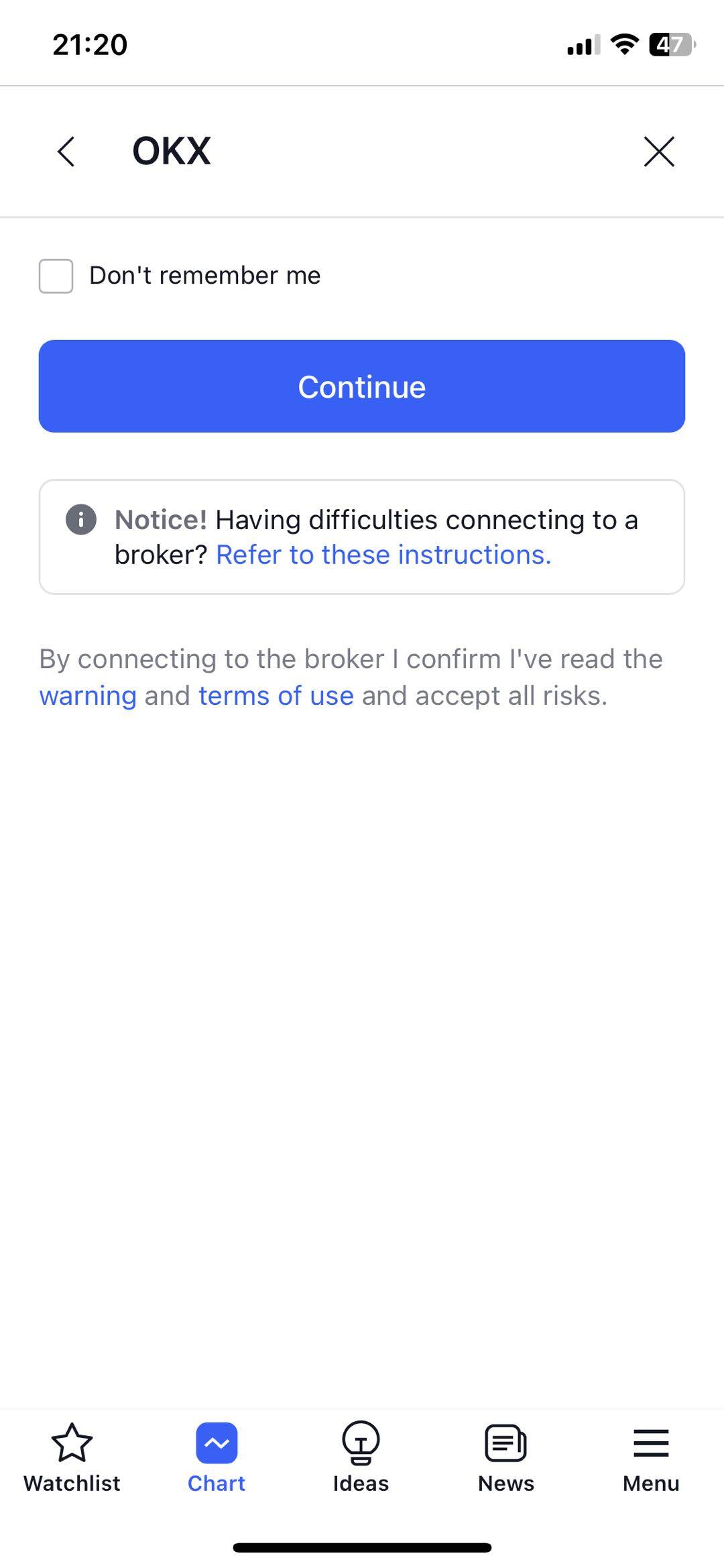This screenshot has height=1568, width=724.
Task: Open the Refer to these instructions link
Action: (x=383, y=555)
